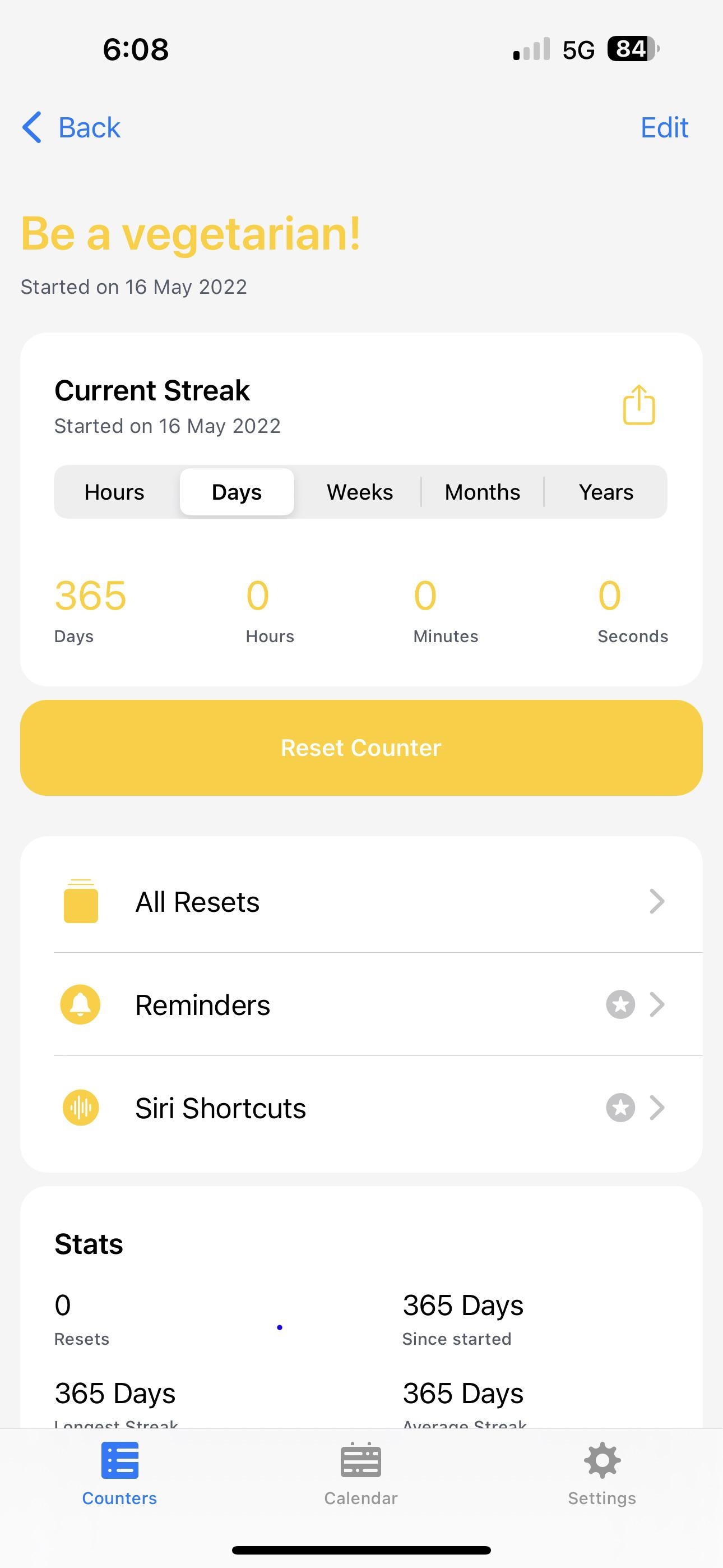This screenshot has height=1568, width=723.
Task: Open Reminders settings
Action: (361, 1004)
